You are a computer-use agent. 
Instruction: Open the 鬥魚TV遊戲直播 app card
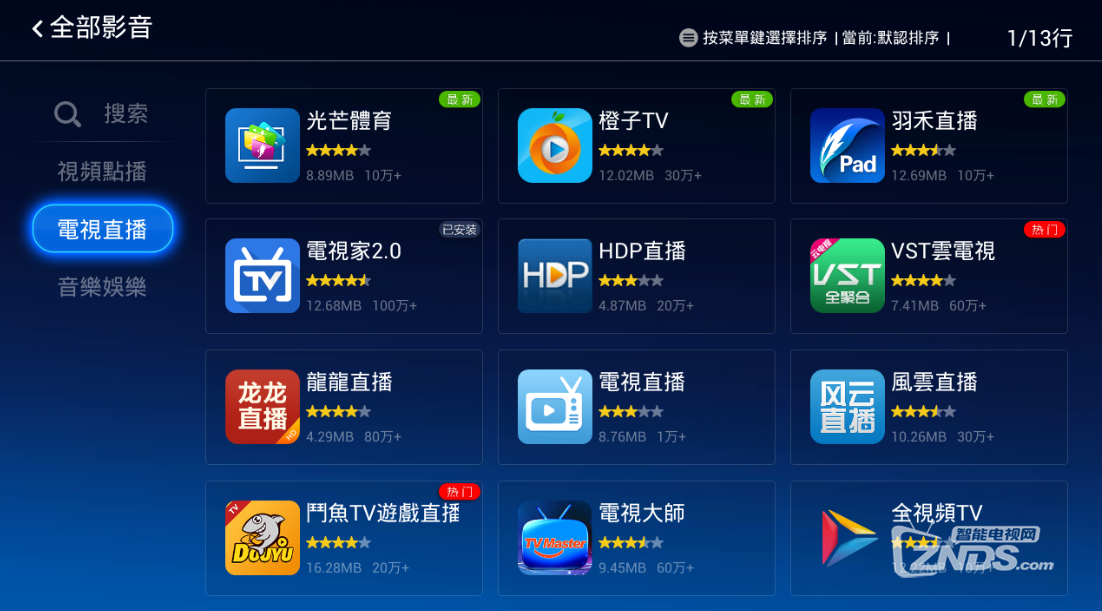coord(343,538)
